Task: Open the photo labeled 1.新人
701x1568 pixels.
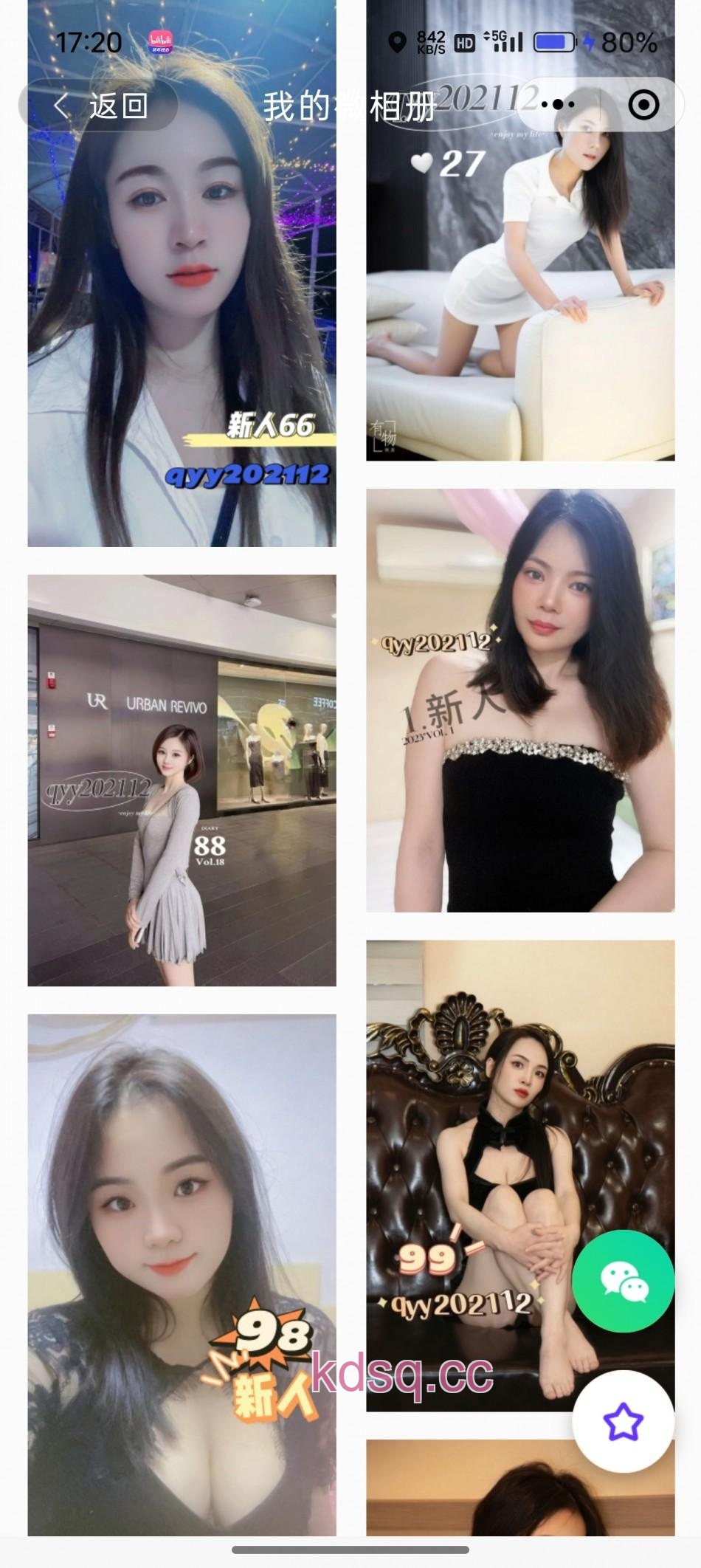Action: click(520, 700)
